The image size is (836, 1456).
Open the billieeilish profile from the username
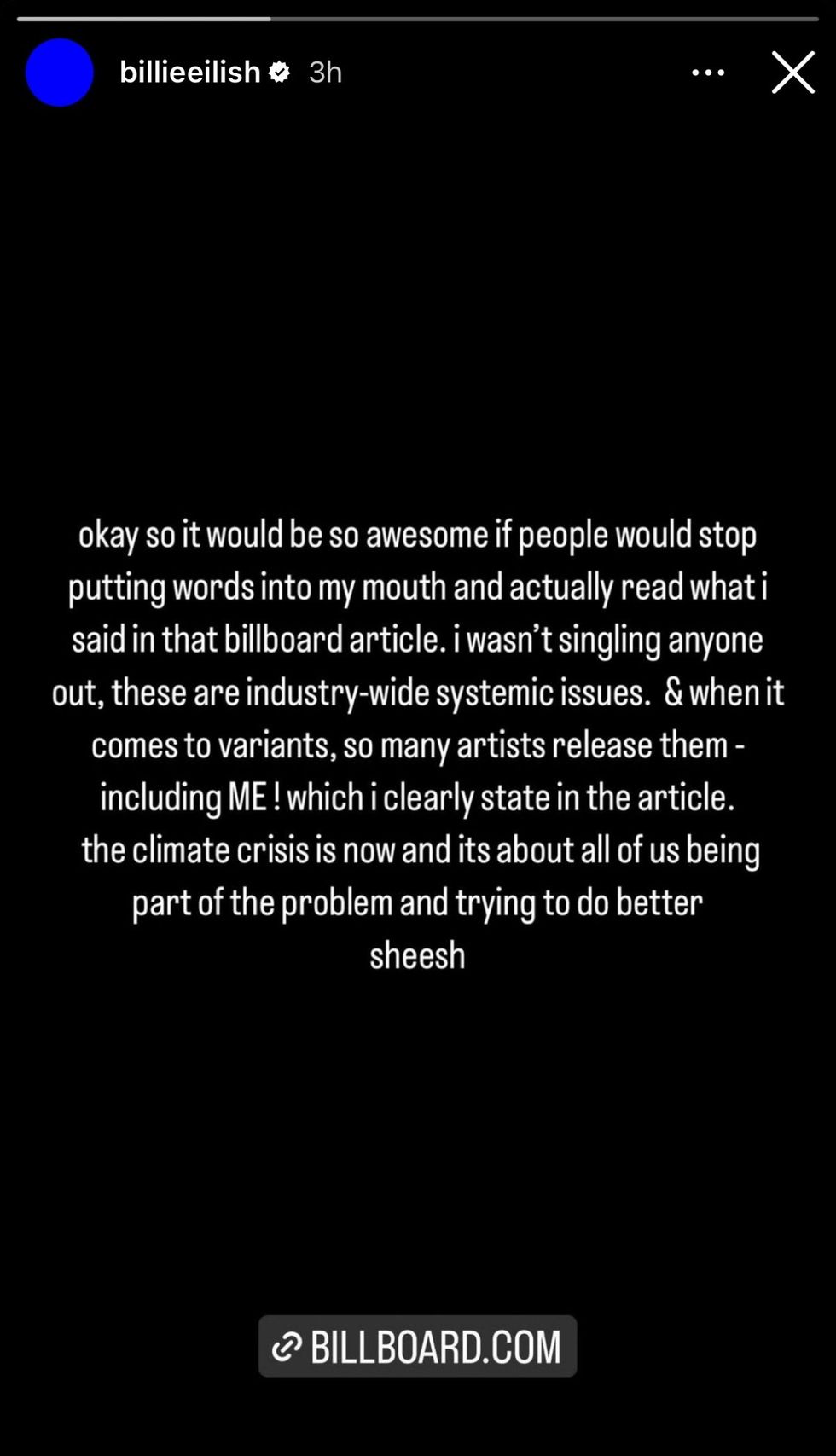190,73
